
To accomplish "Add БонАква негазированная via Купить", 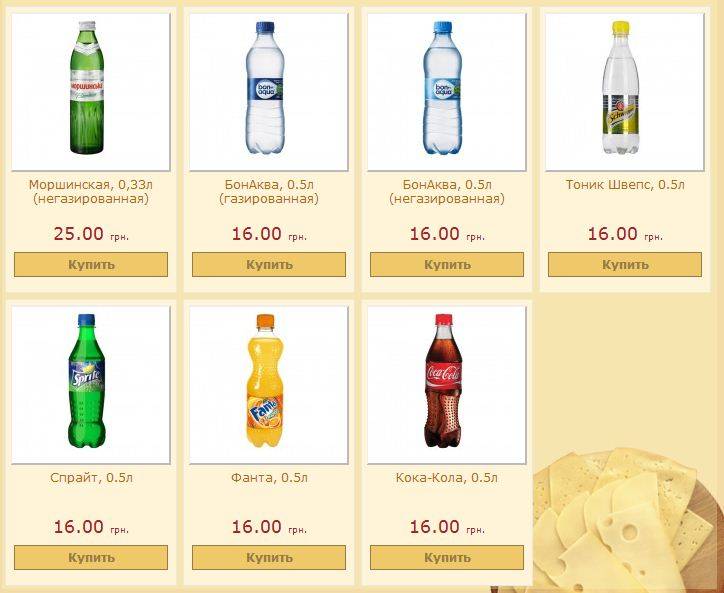I will pyautogui.click(x=447, y=265).
